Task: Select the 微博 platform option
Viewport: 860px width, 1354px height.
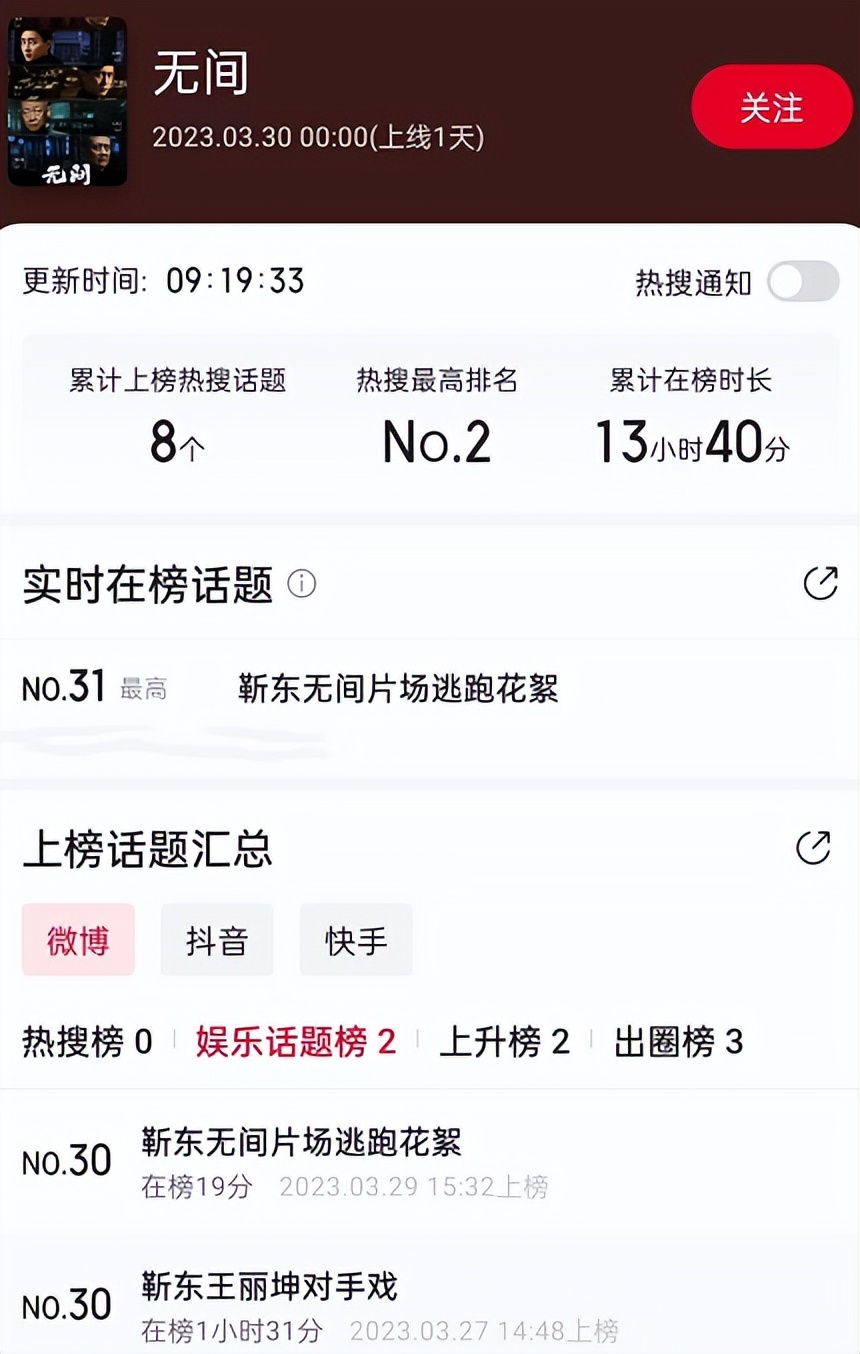Action: click(x=78, y=939)
